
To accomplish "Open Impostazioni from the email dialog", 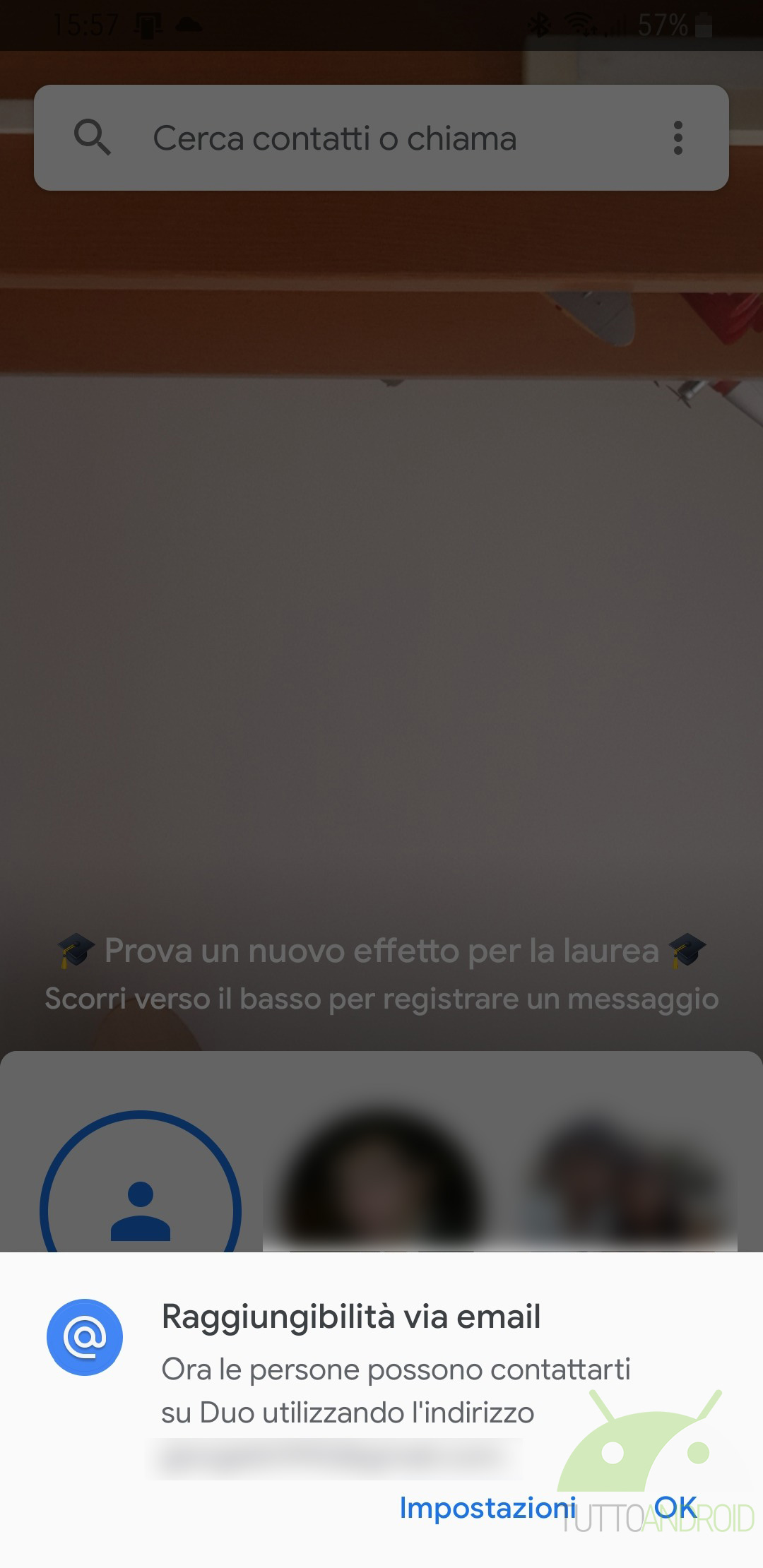I will (487, 1508).
